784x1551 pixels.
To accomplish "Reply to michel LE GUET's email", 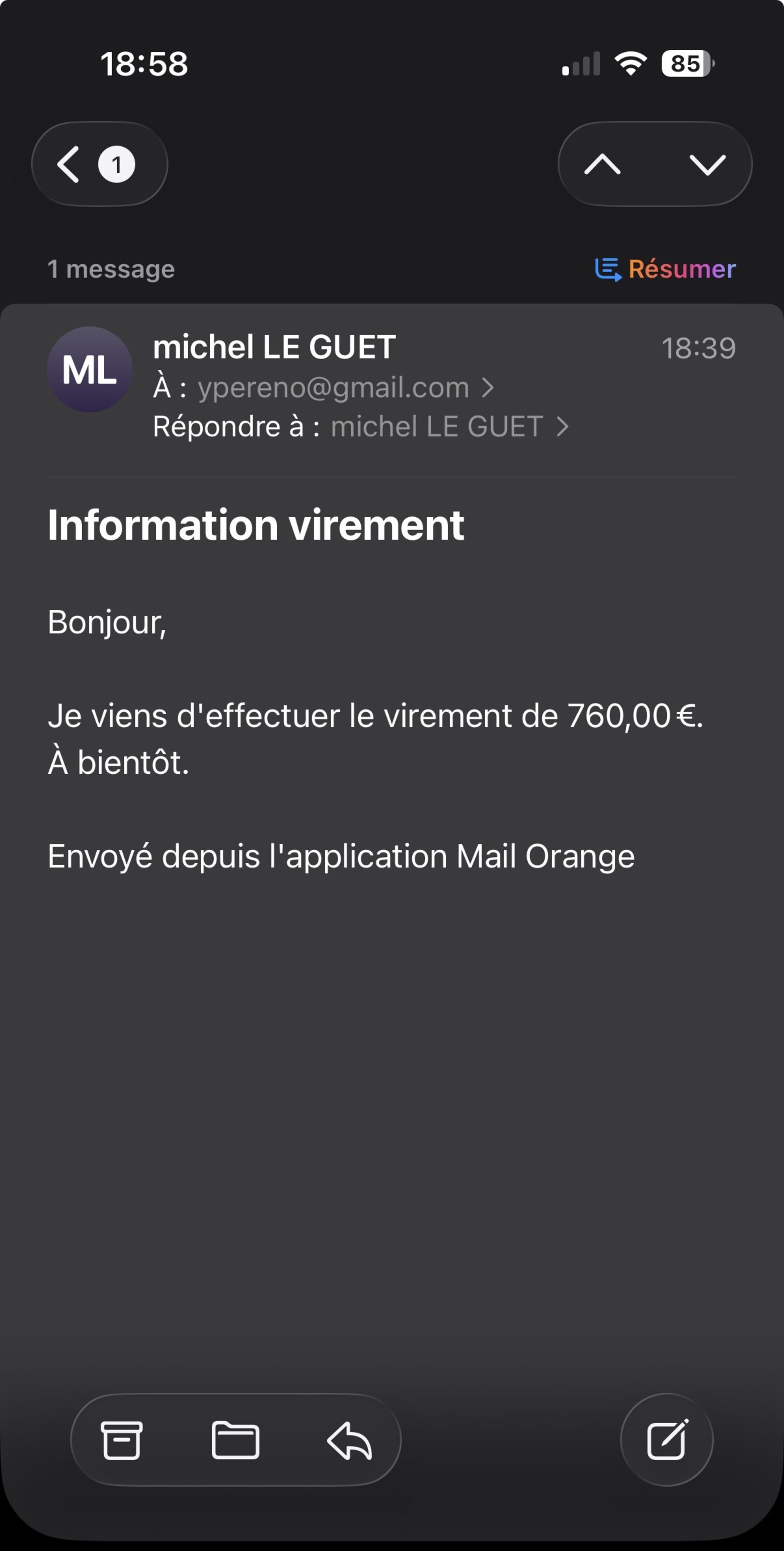I will (350, 1440).
